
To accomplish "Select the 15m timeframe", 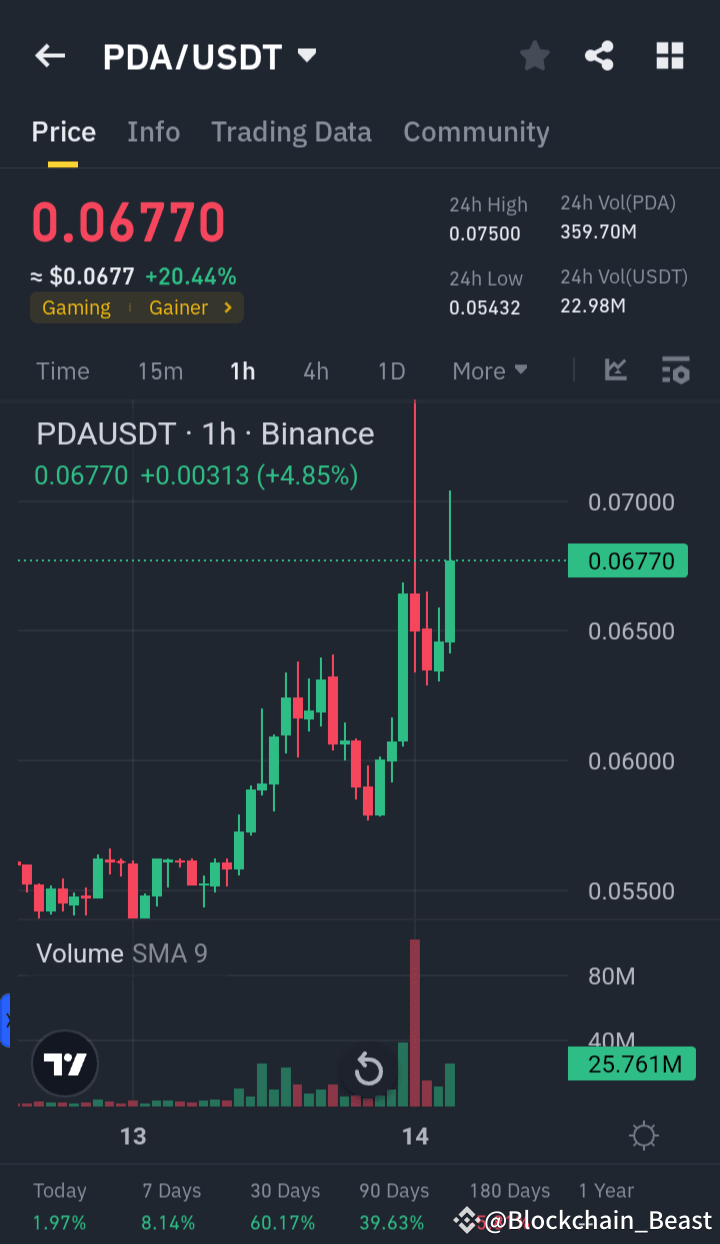I will coord(160,370).
